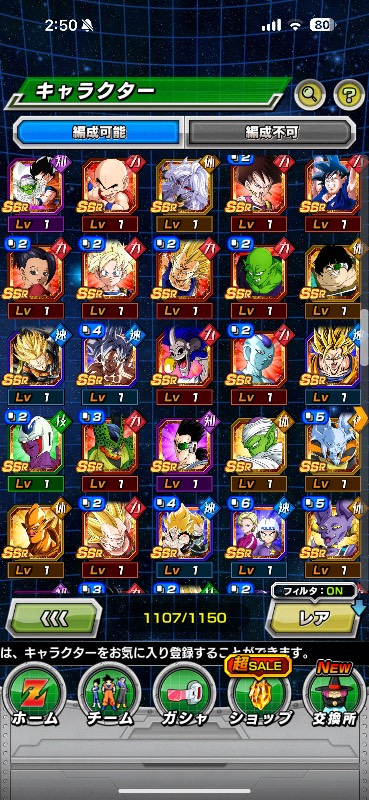Select the bald Krillin character card
Screen dimensions: 369x800
[x=110, y=193]
